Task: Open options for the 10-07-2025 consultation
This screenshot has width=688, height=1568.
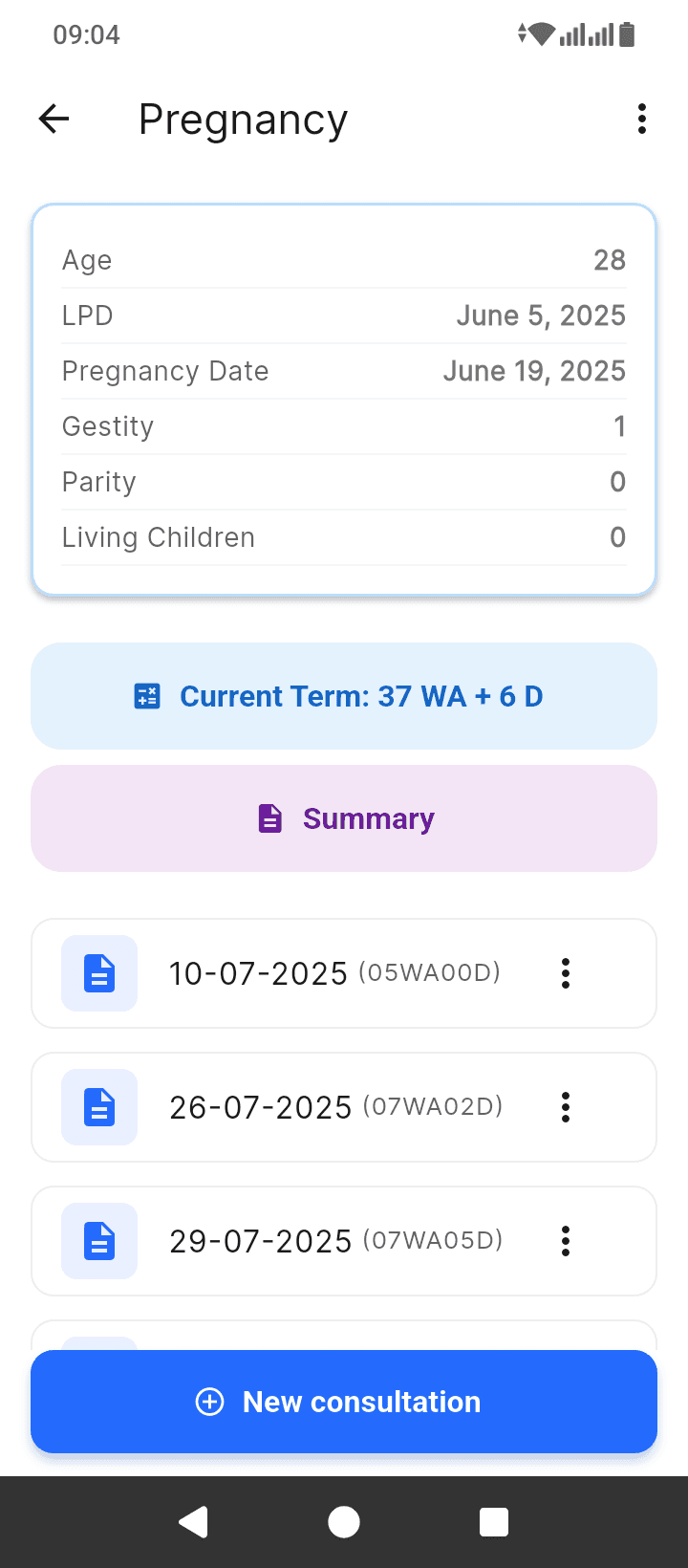Action: (565, 973)
